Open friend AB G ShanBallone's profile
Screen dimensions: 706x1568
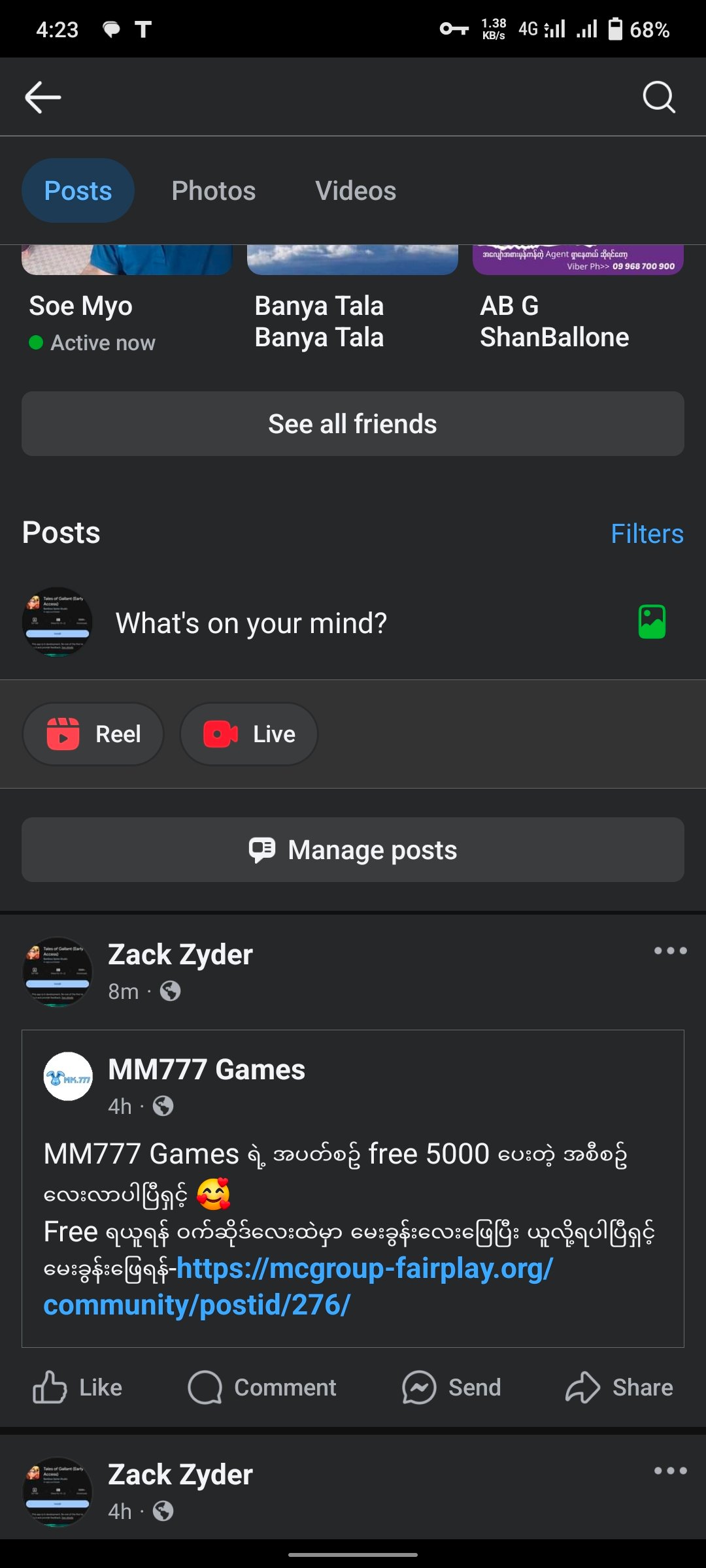point(554,321)
